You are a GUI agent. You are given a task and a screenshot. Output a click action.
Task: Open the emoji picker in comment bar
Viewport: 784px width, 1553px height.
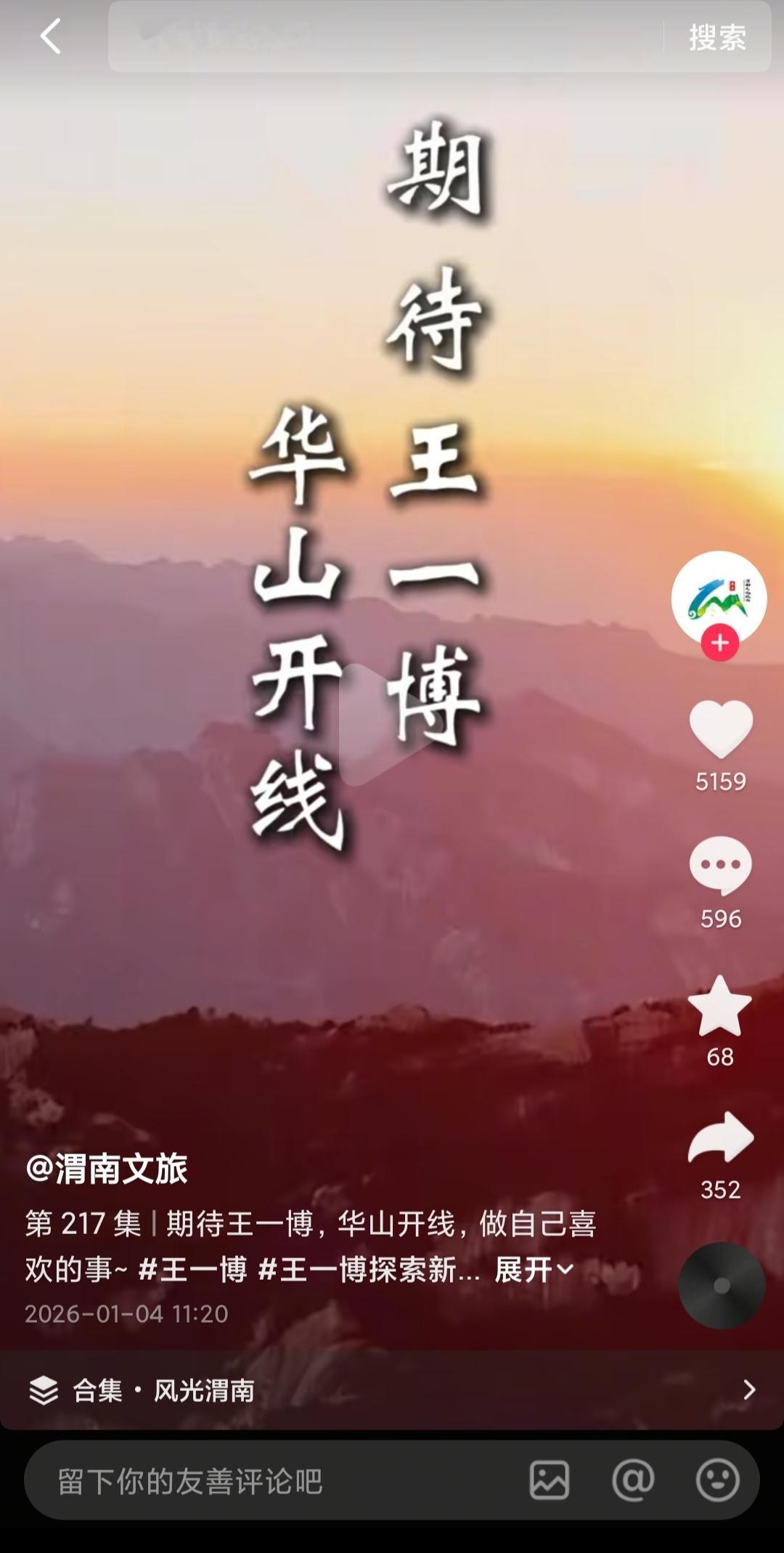coord(719,1480)
